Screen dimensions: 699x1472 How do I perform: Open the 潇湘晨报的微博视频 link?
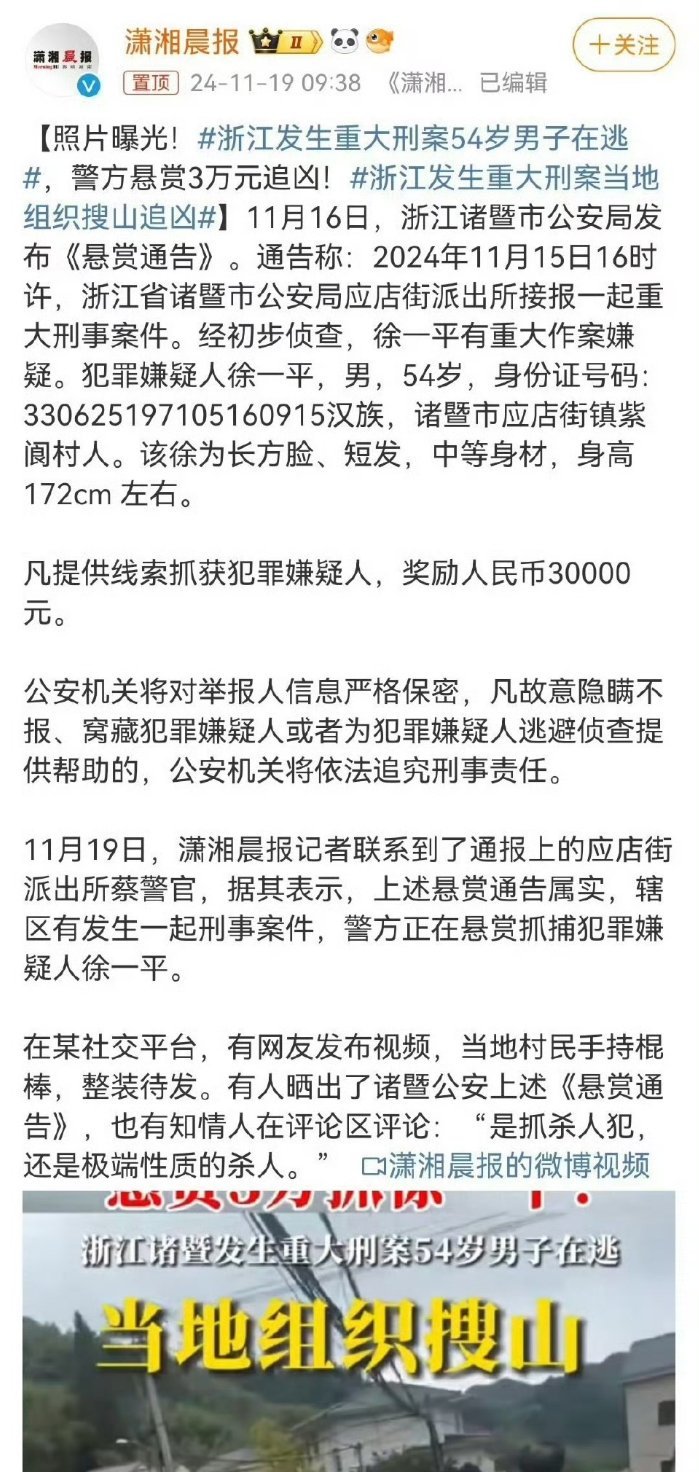click(505, 1164)
